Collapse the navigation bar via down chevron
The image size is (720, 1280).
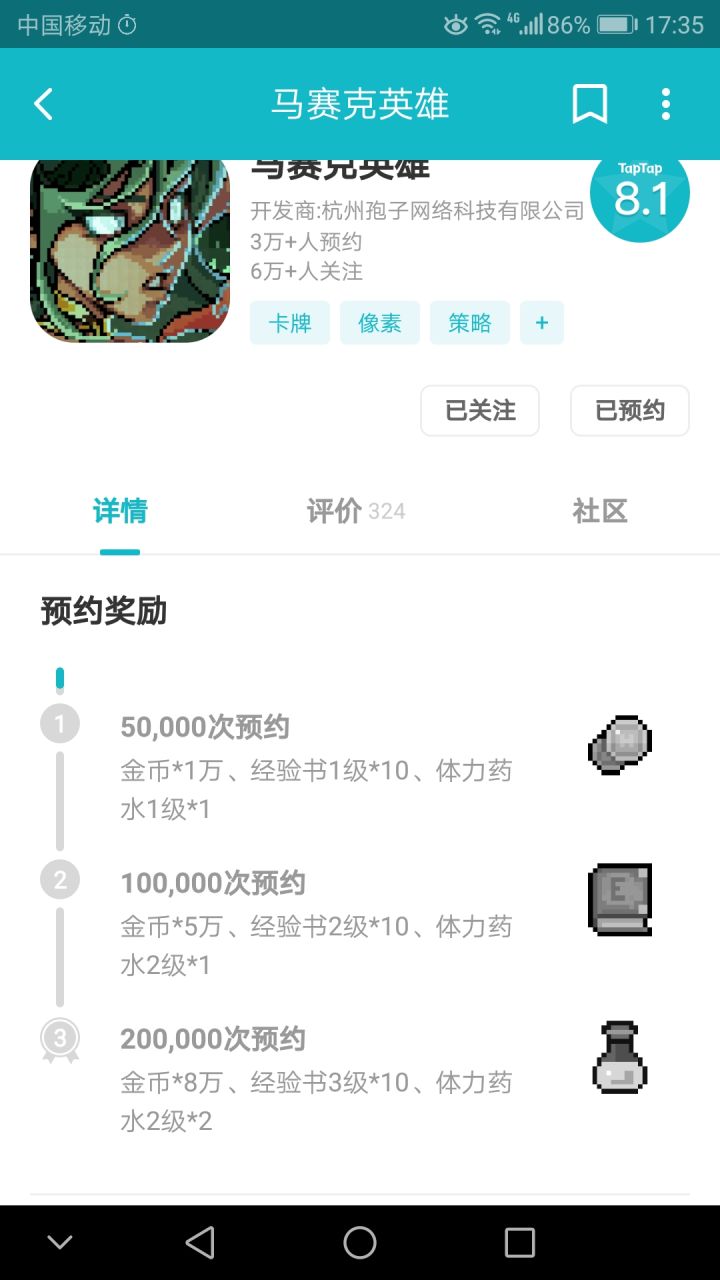tap(59, 1241)
